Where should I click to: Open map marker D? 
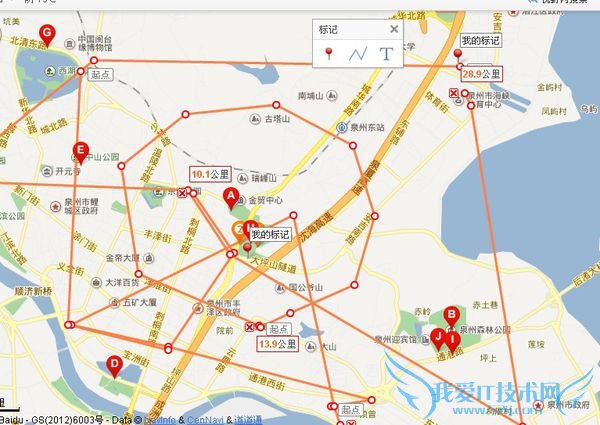(x=114, y=366)
